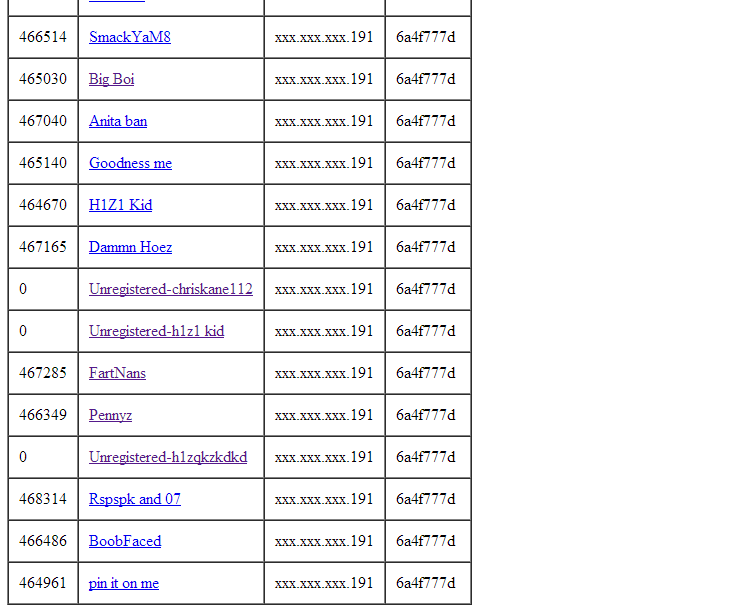The width and height of the screenshot is (749, 608).
Task: Select the Unregistered-h1z1 kid link
Action: 156,331
